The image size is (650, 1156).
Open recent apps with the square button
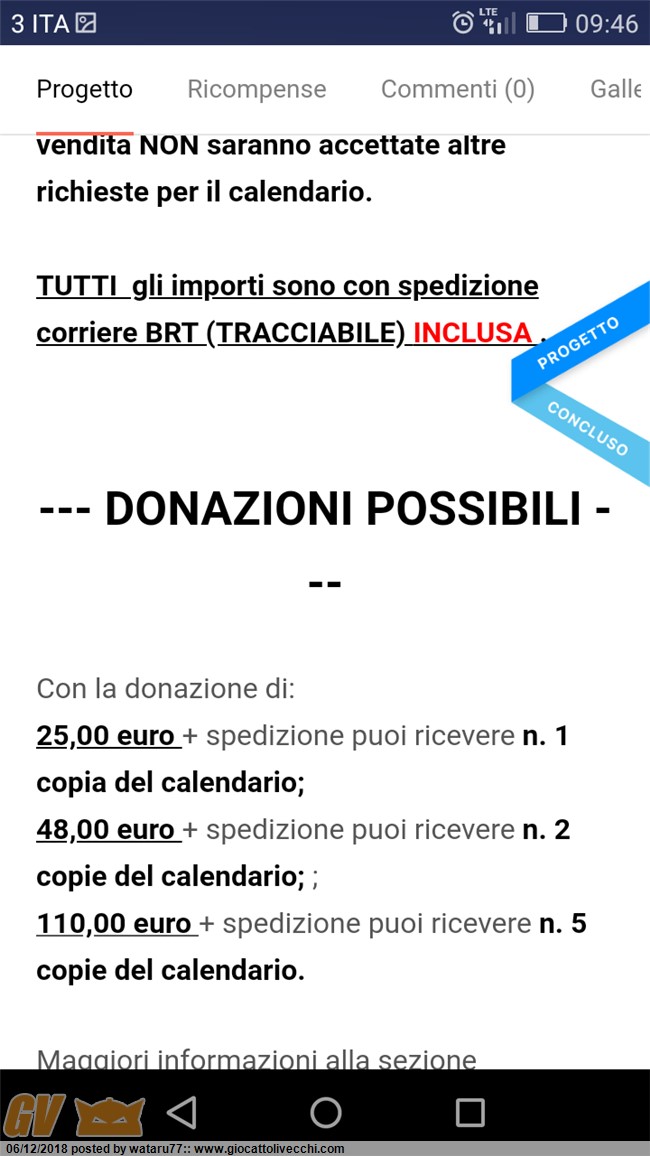click(469, 1112)
